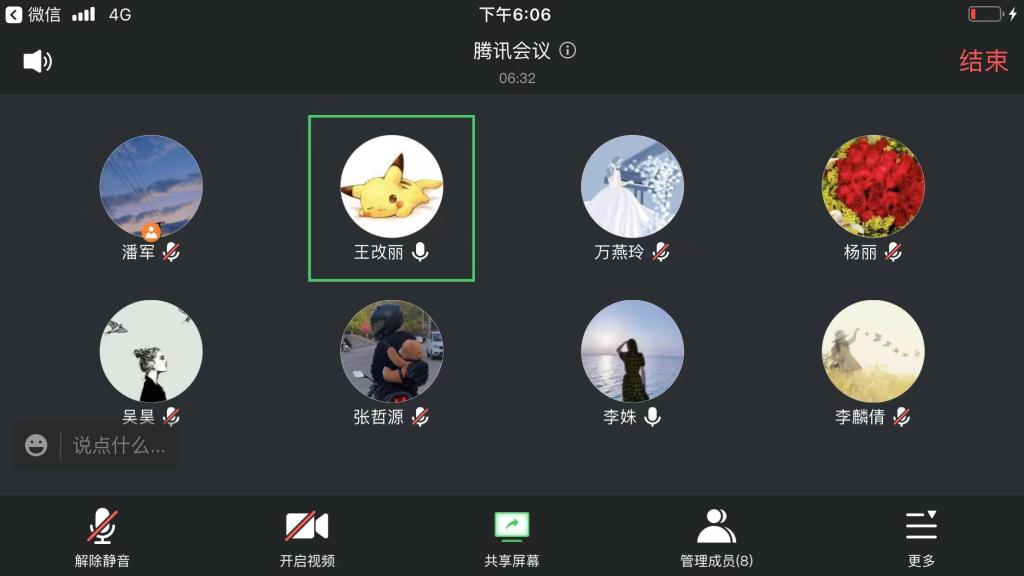The width and height of the screenshot is (1024, 576).
Task: Focus the 说点什么 chat input
Action: tap(119, 445)
